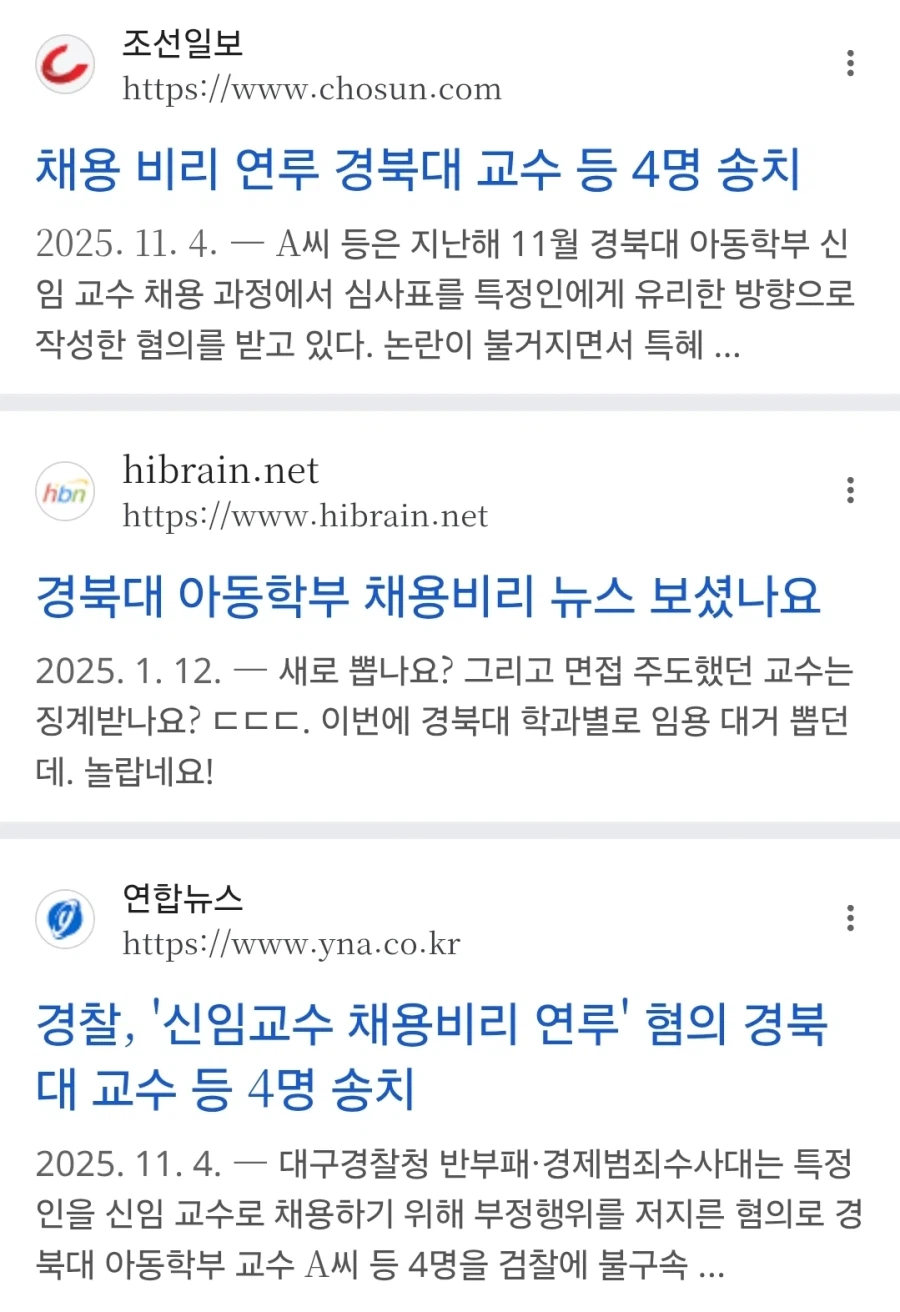Click the hbn logo inside the circle
Viewport: 900px width, 1312px height.
pos(64,490)
